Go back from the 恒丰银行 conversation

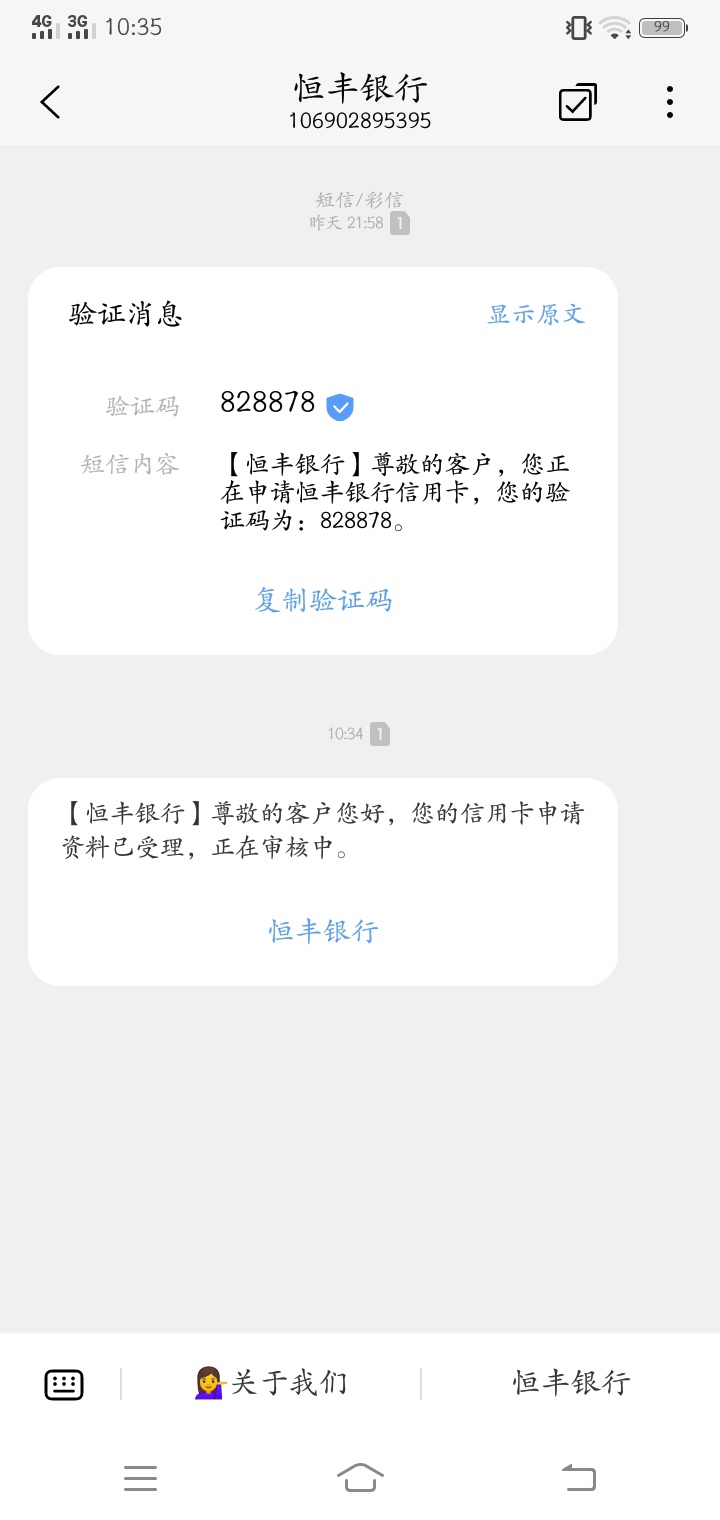coord(50,102)
